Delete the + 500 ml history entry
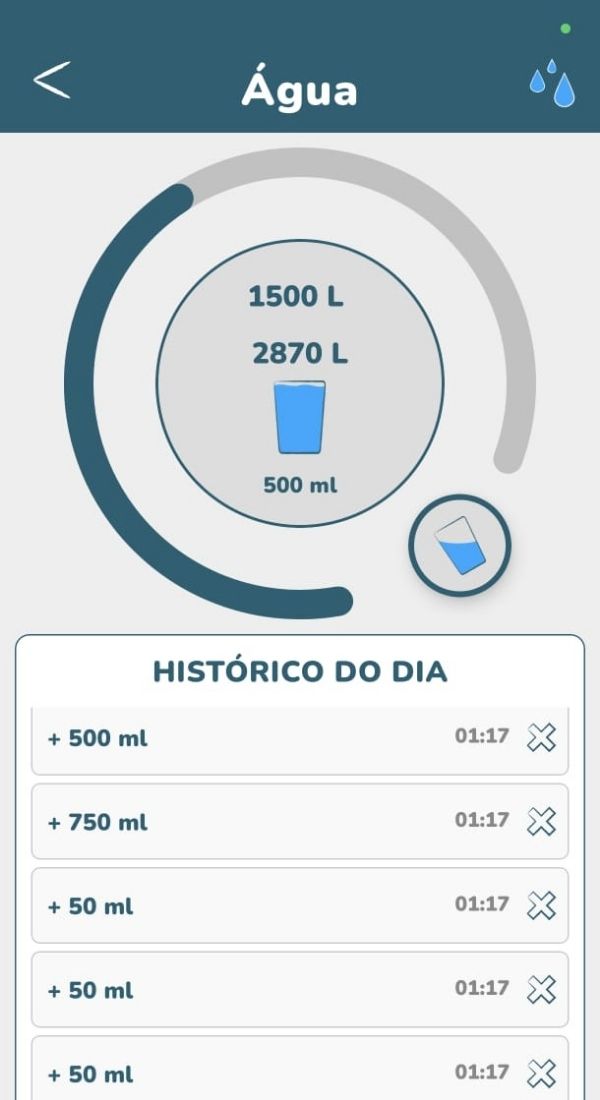This screenshot has height=1100, width=600. click(541, 738)
